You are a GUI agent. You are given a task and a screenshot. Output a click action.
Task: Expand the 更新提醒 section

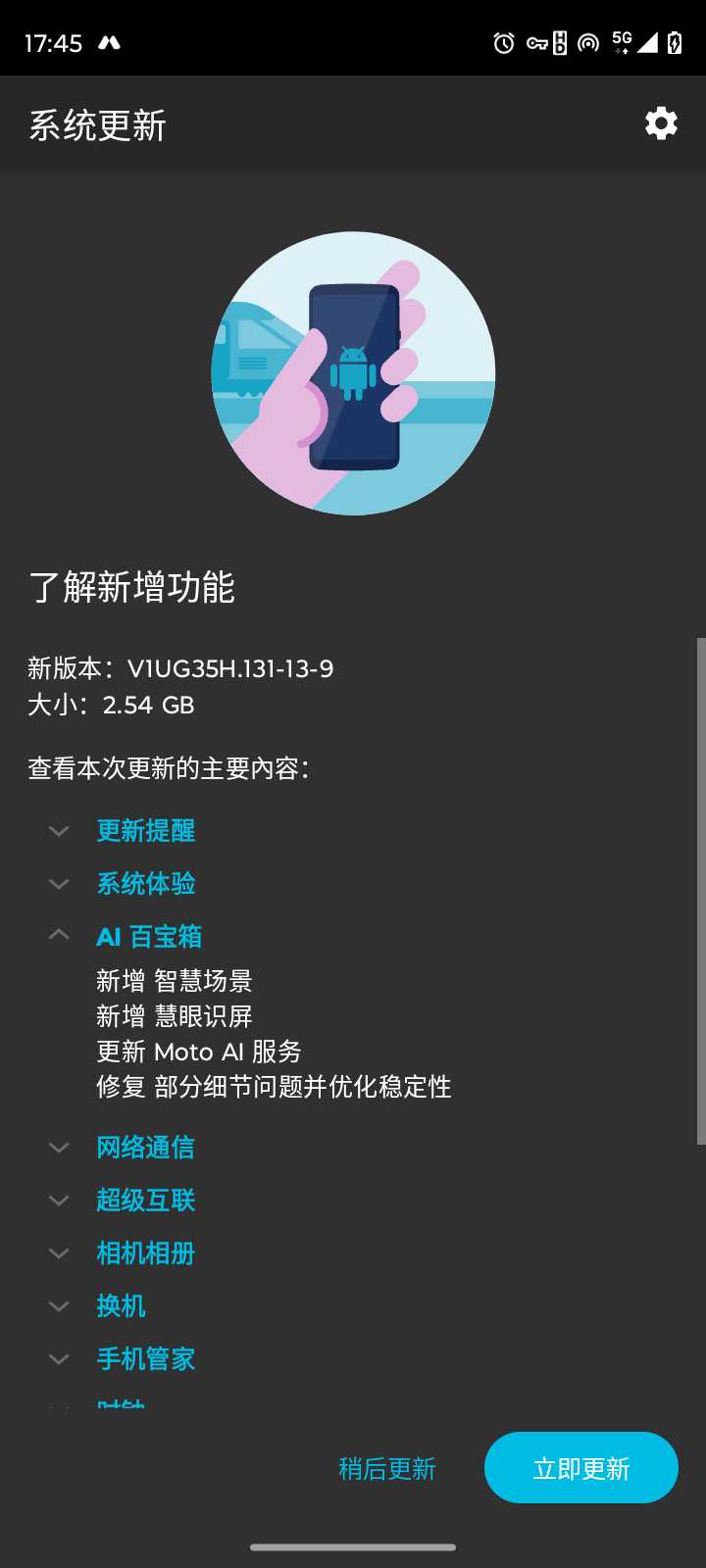tap(145, 831)
